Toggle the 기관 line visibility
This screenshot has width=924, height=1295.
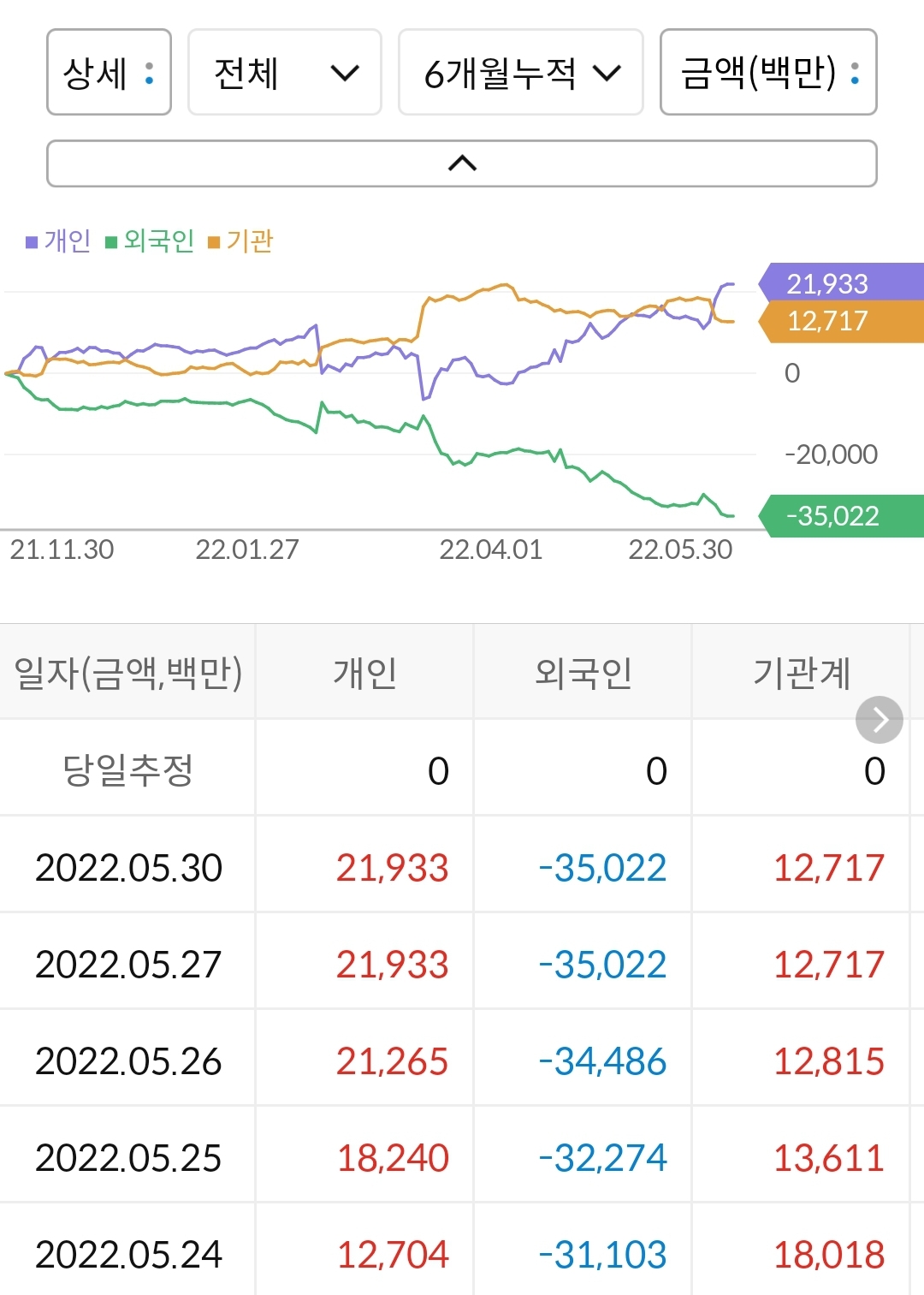(250, 241)
